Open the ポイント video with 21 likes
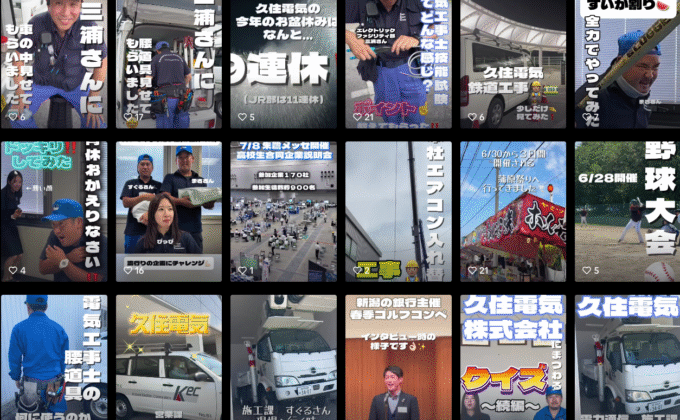 tap(397, 63)
